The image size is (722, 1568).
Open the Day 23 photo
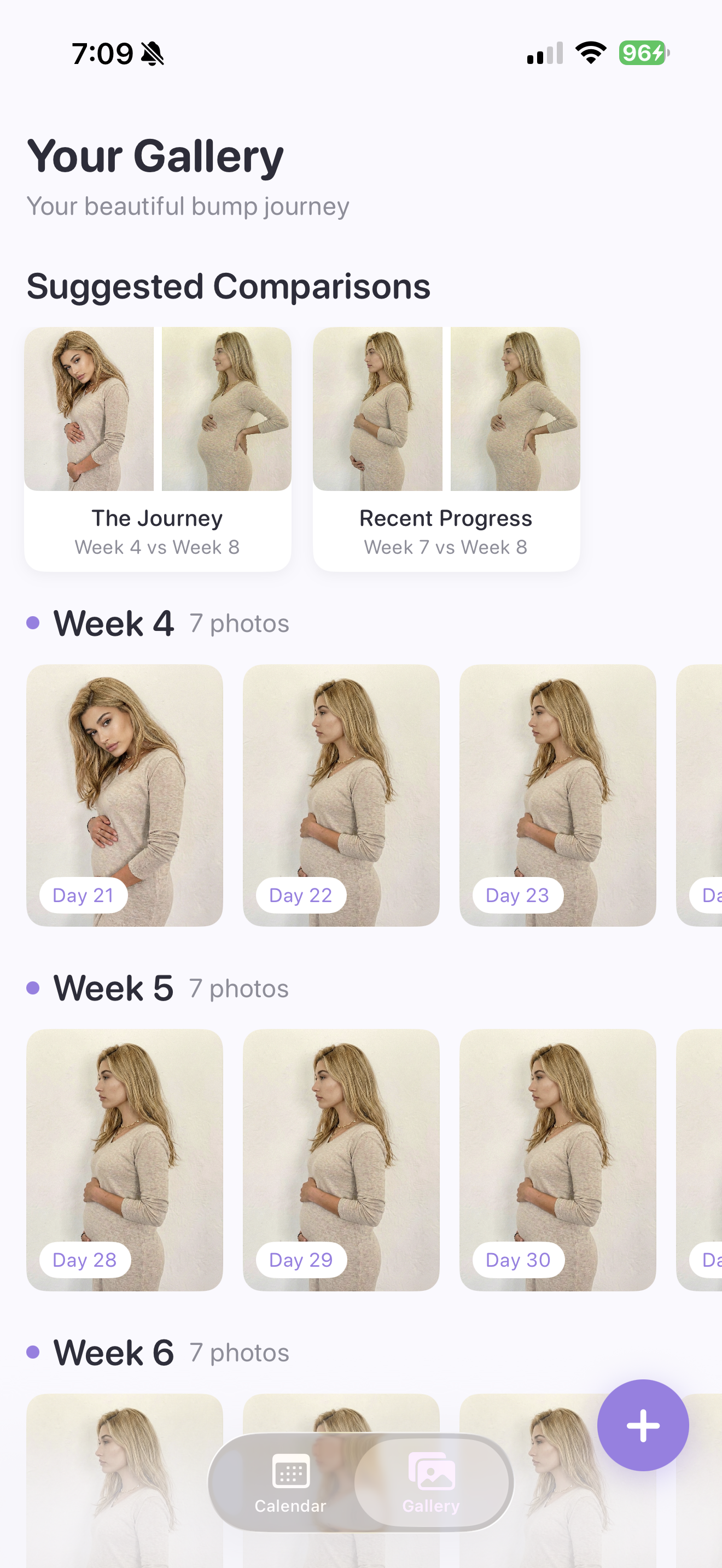tap(557, 794)
